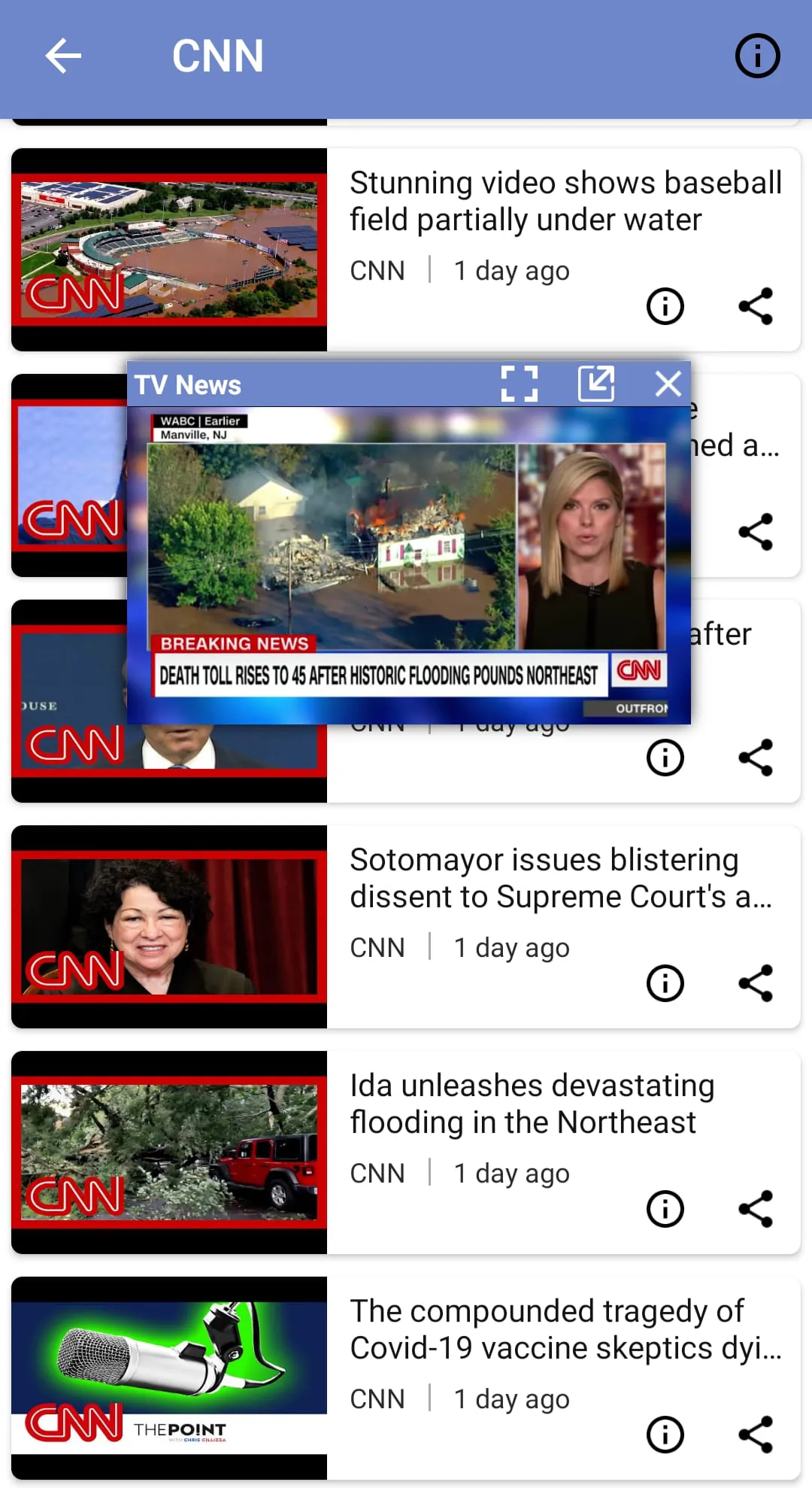812x1488 pixels.
Task: Click the back arrow in the CNN header
Action: click(63, 55)
